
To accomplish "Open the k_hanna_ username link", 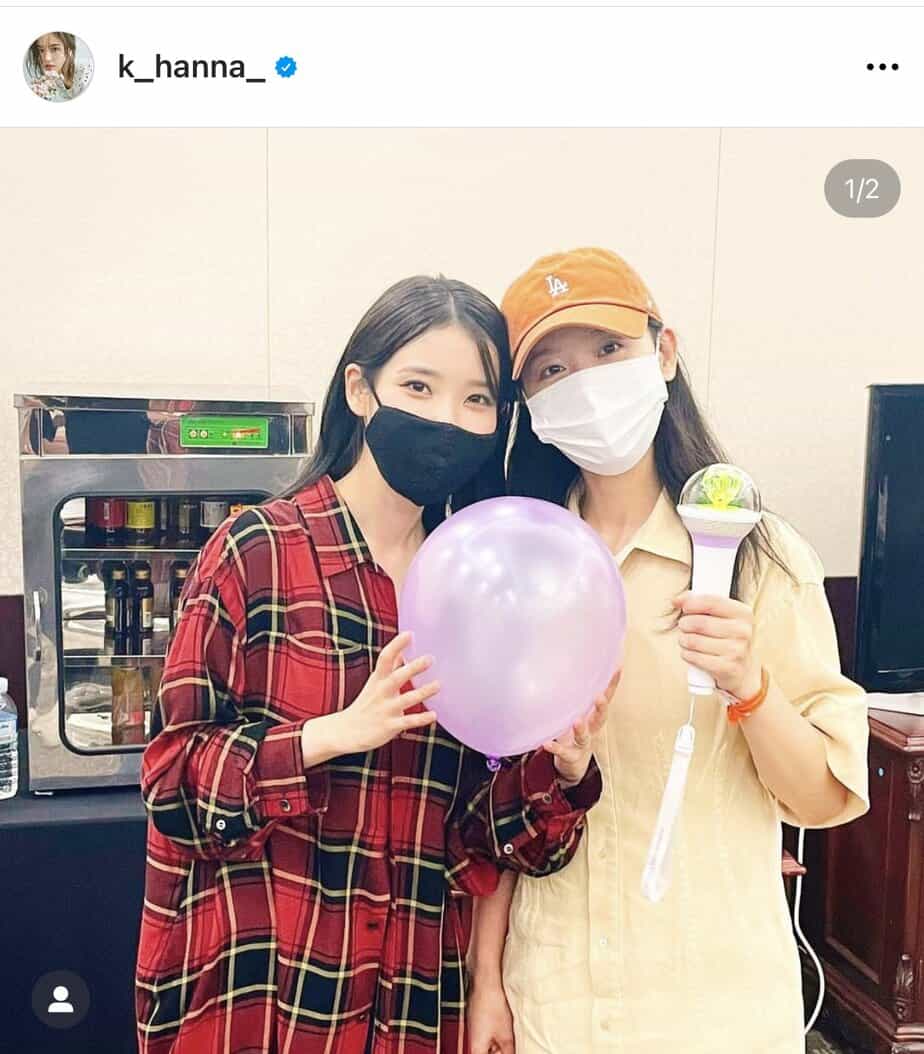I will coord(191,67).
